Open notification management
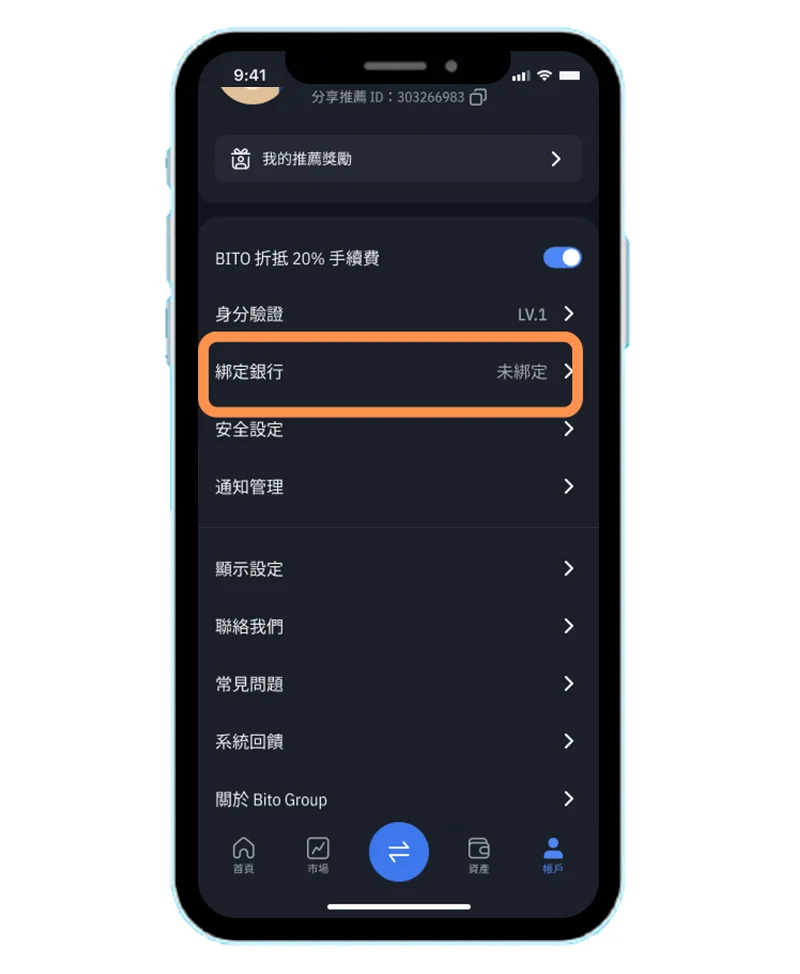This screenshot has width=800, height=974. pyautogui.click(x=397, y=487)
